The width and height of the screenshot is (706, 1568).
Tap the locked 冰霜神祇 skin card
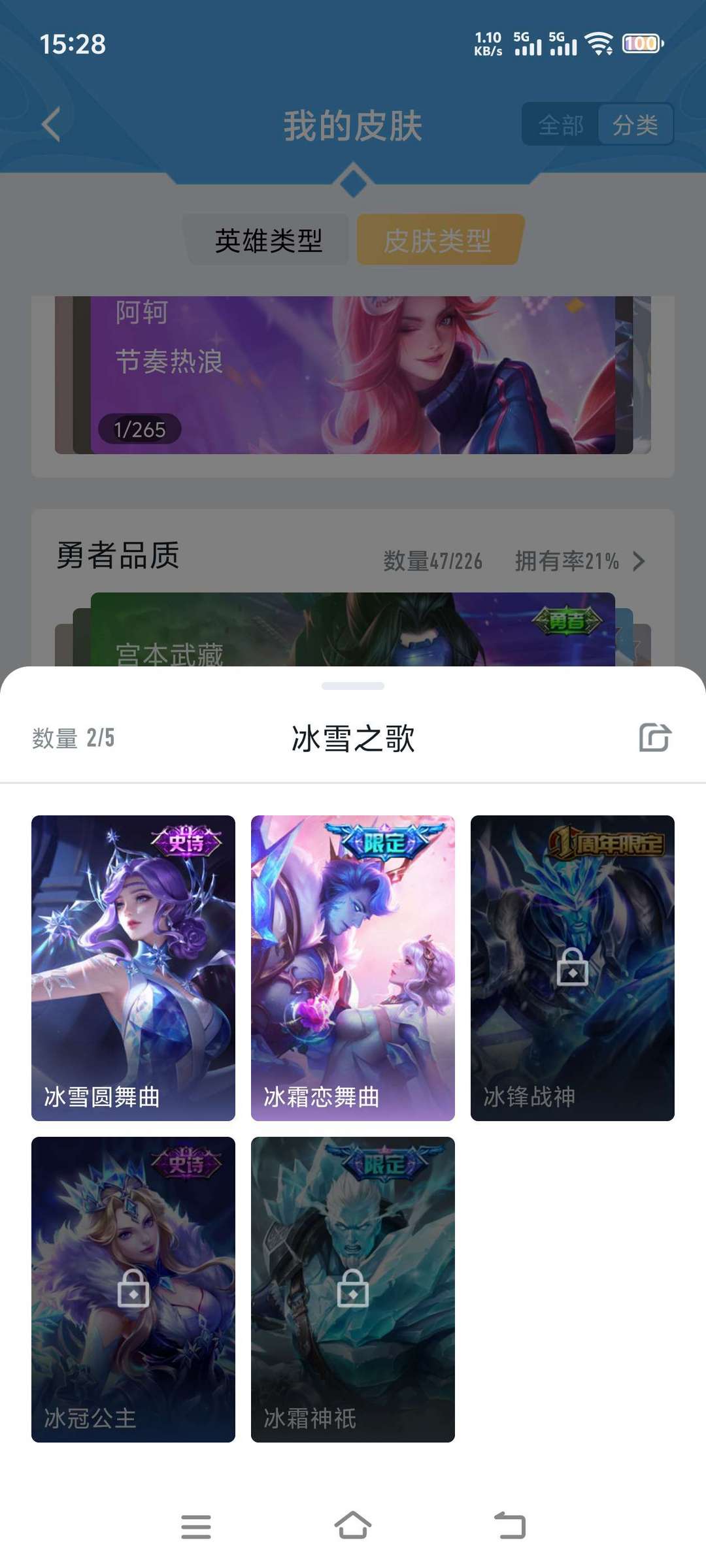(x=353, y=1289)
